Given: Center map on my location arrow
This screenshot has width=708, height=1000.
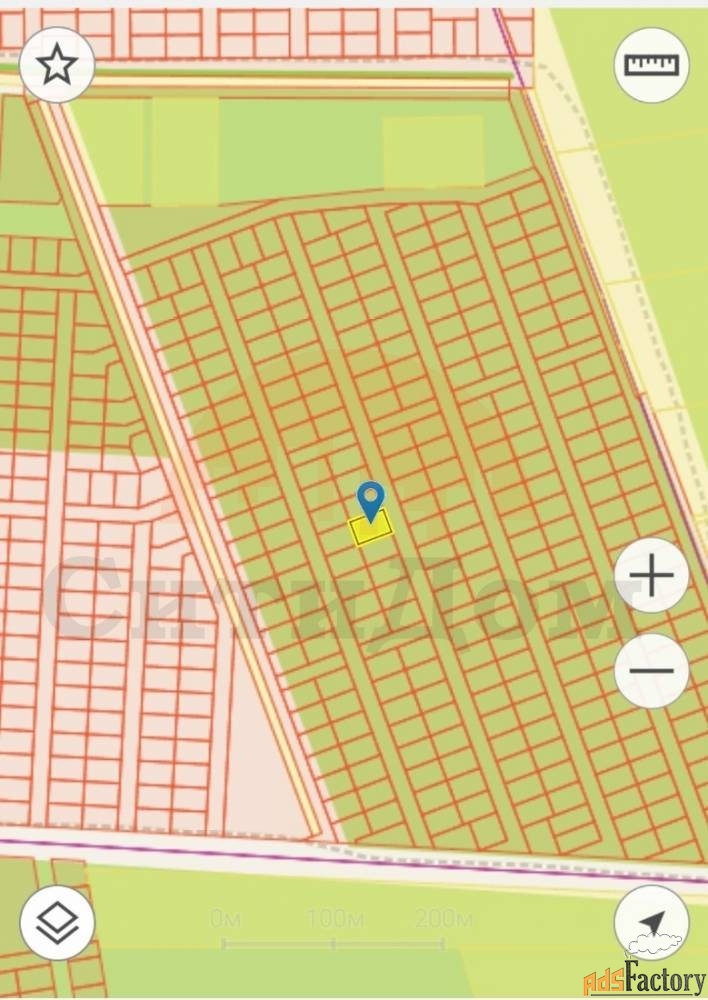Looking at the screenshot, I should click(x=651, y=923).
